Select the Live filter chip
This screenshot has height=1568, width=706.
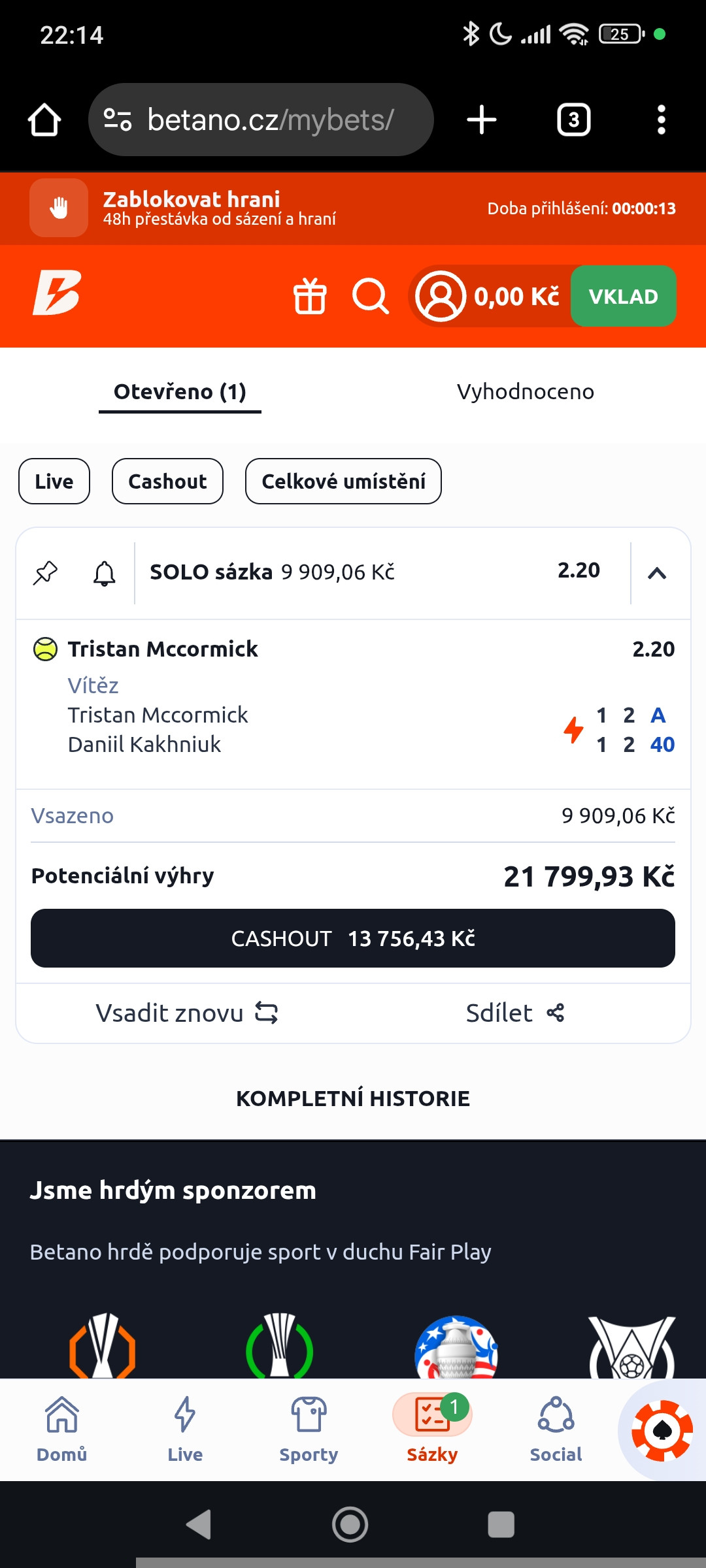(x=54, y=482)
